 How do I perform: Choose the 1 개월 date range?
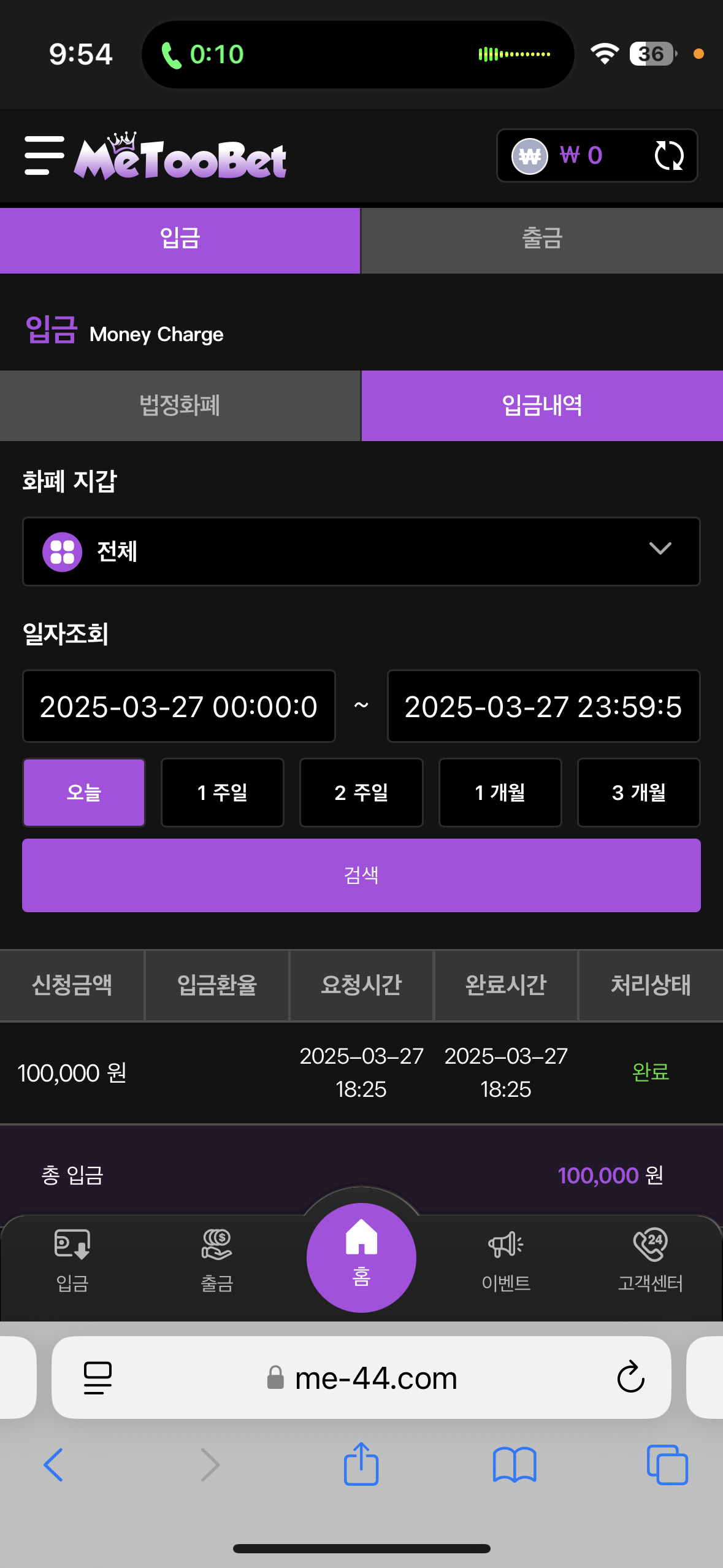(500, 793)
